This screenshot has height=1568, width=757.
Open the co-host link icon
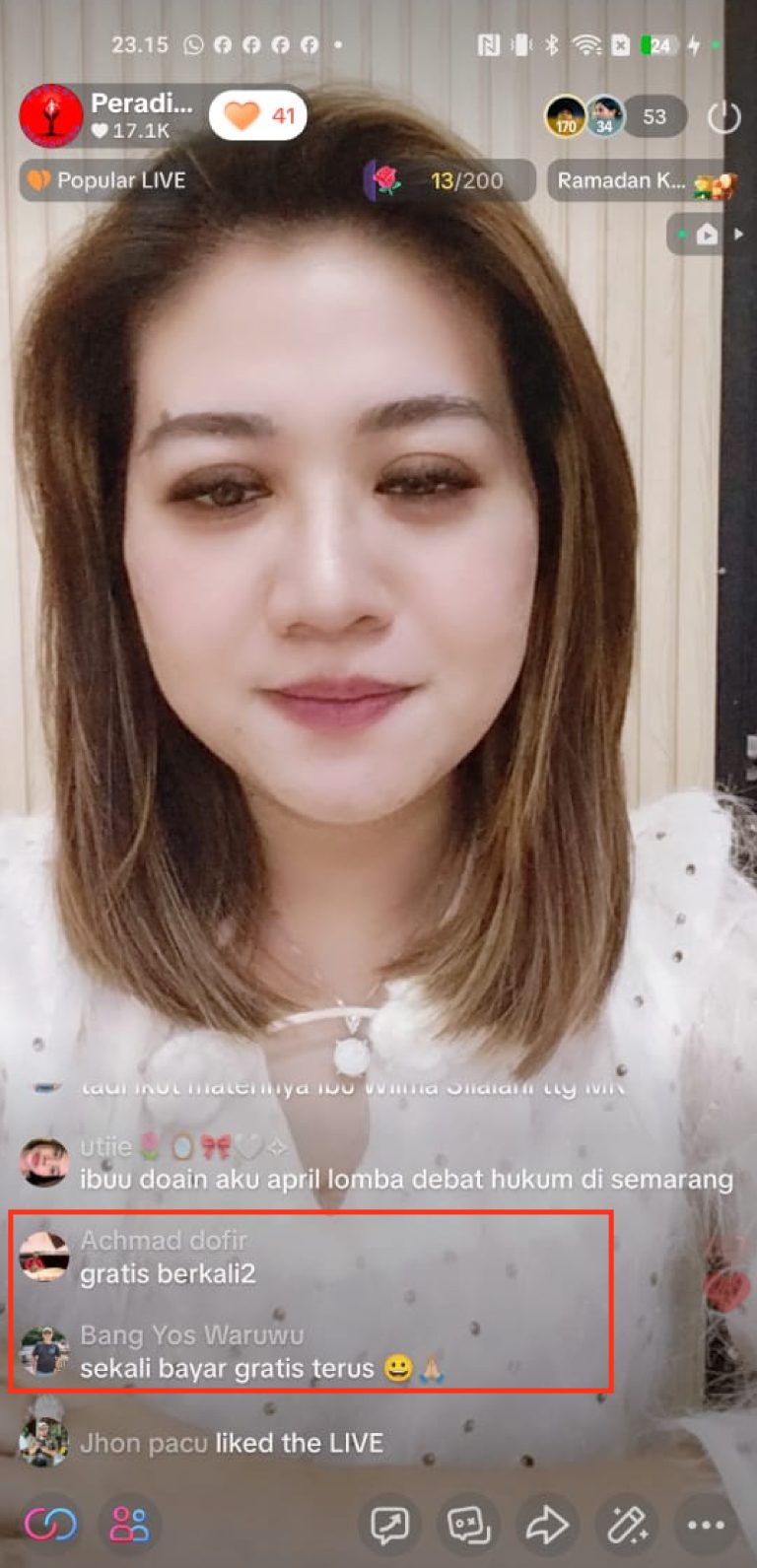50,1525
